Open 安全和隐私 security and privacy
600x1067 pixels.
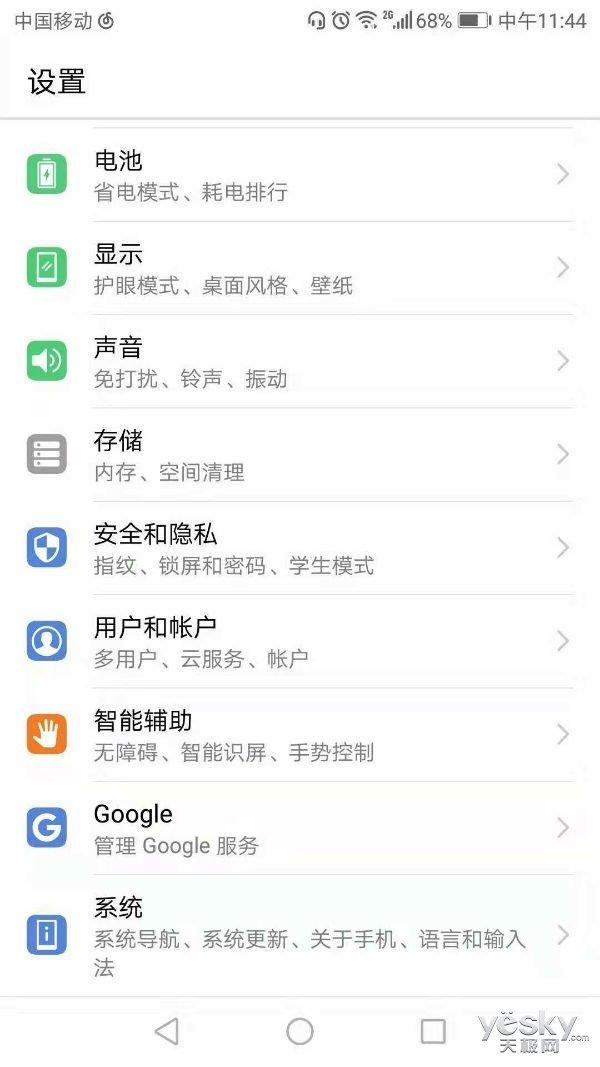300,548
